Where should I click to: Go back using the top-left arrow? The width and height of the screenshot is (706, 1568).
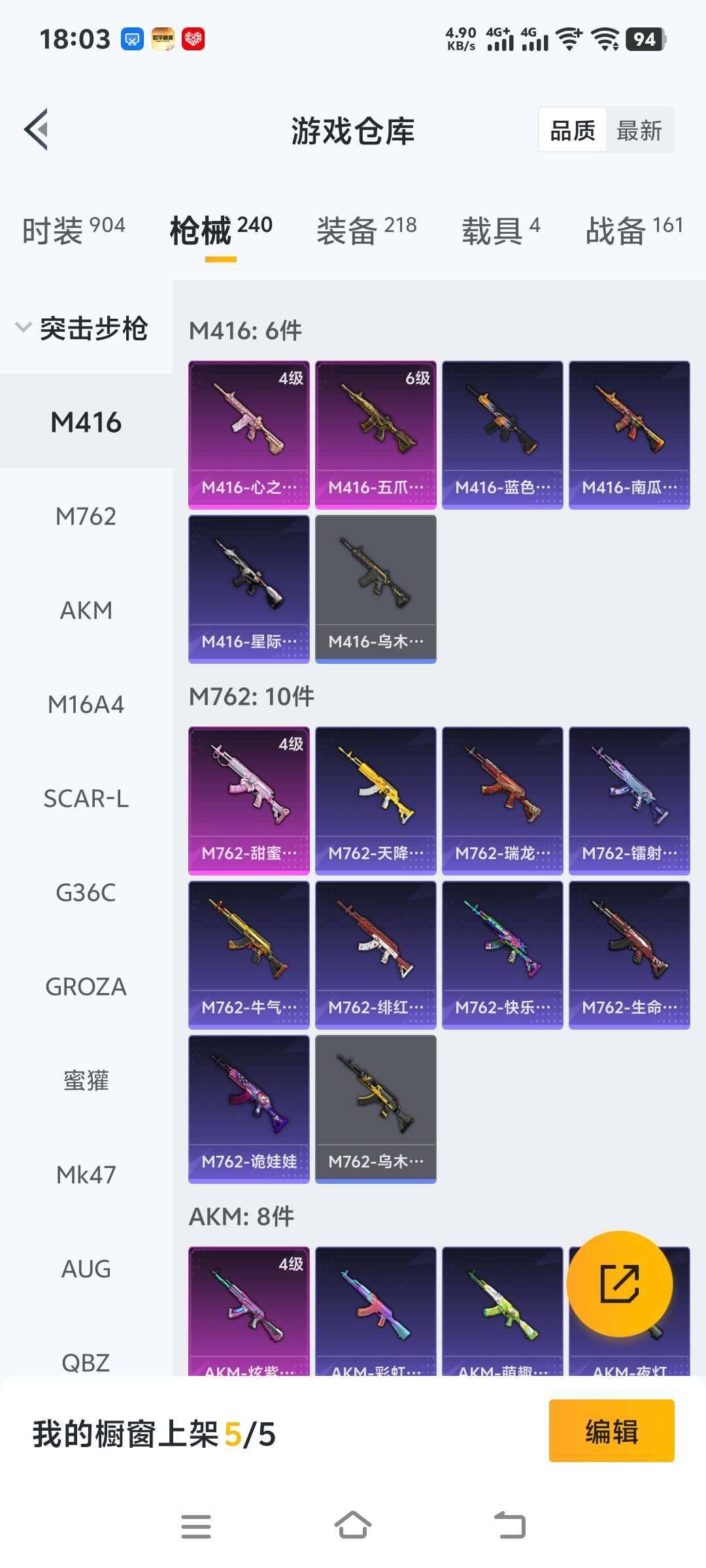pos(37,129)
